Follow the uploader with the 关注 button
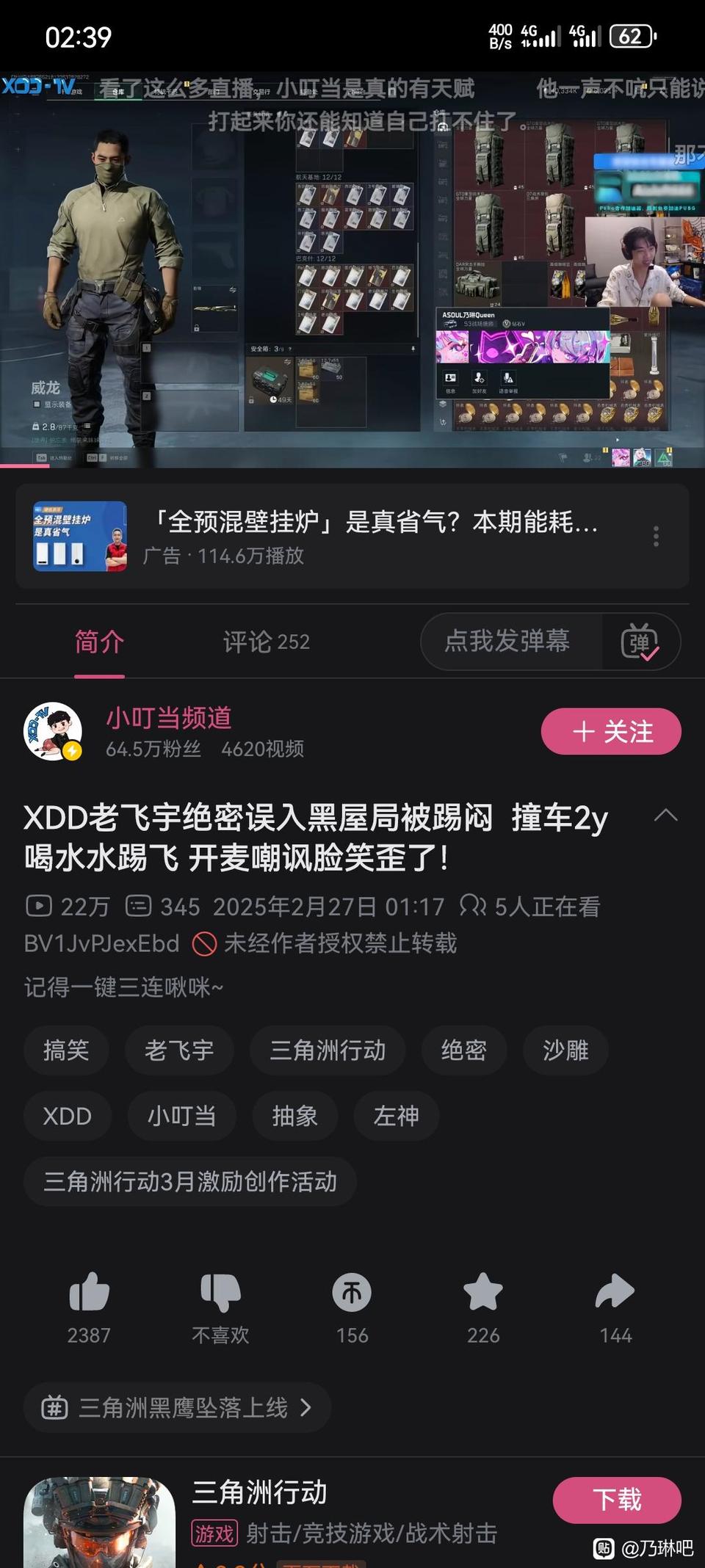Viewport: 705px width, 1568px height. coord(611,731)
